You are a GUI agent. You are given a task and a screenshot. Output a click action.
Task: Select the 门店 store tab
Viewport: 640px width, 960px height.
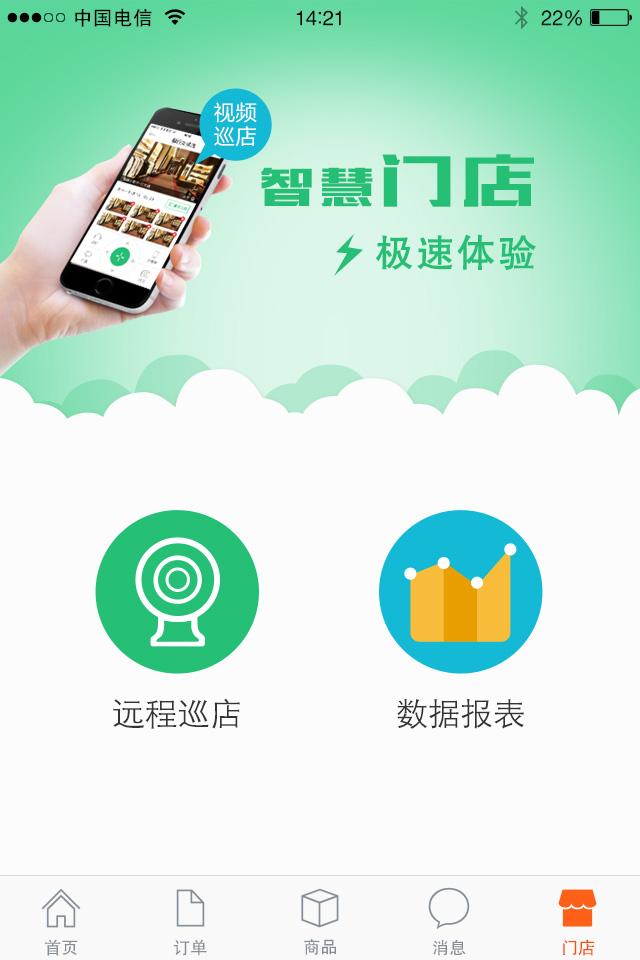click(x=577, y=920)
